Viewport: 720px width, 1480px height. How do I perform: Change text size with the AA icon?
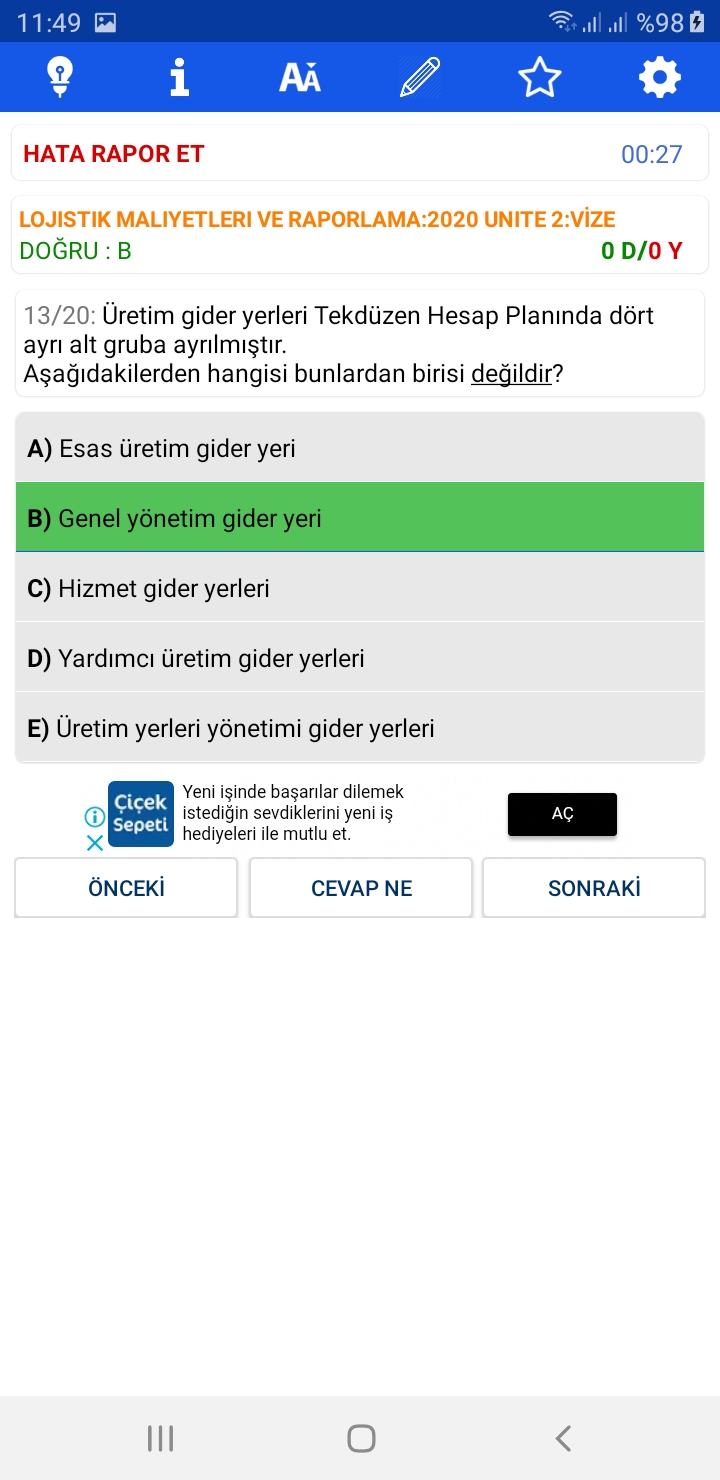coord(300,77)
